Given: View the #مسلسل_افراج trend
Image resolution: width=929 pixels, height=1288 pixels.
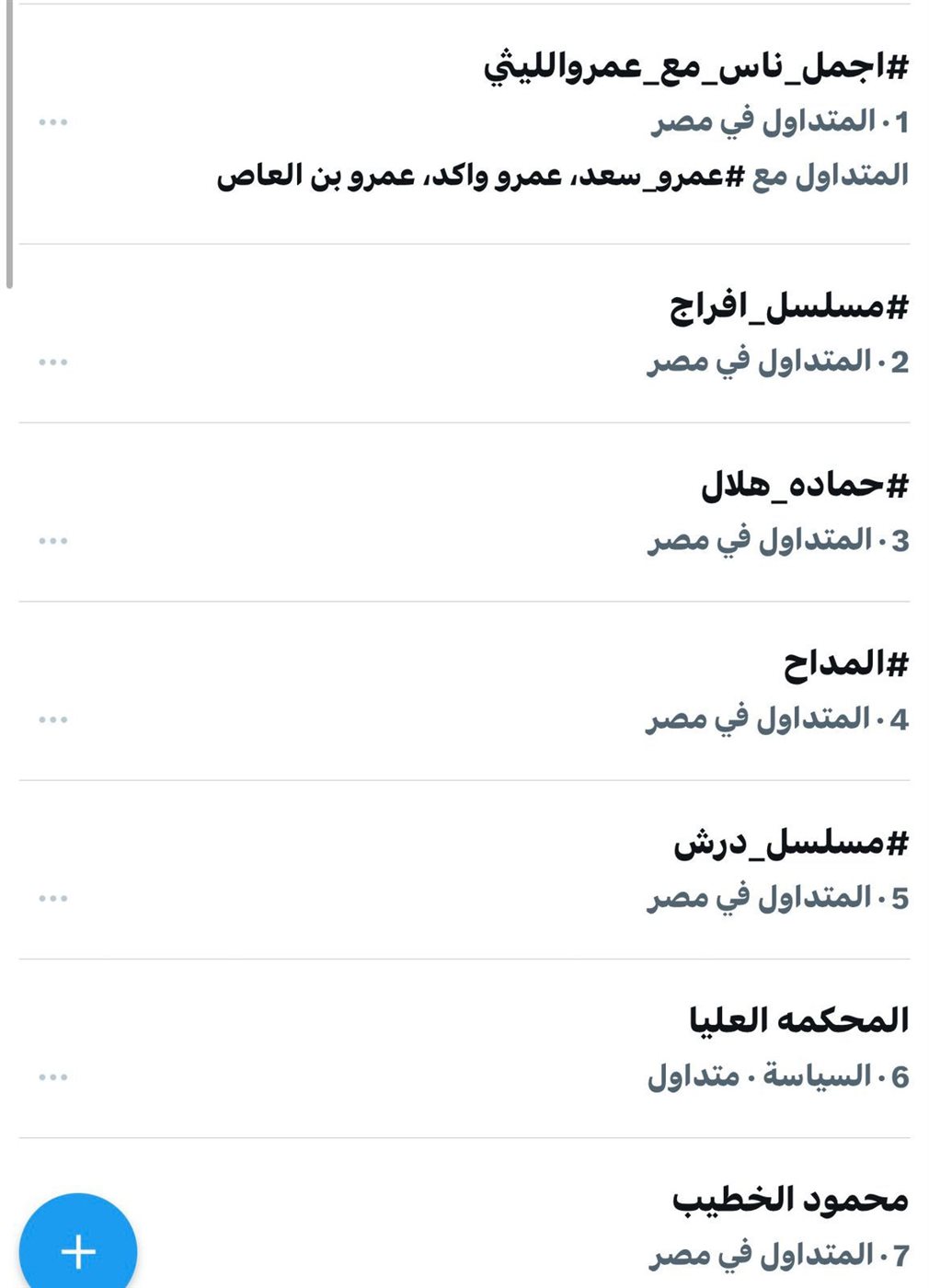Looking at the screenshot, I should coord(788,306).
